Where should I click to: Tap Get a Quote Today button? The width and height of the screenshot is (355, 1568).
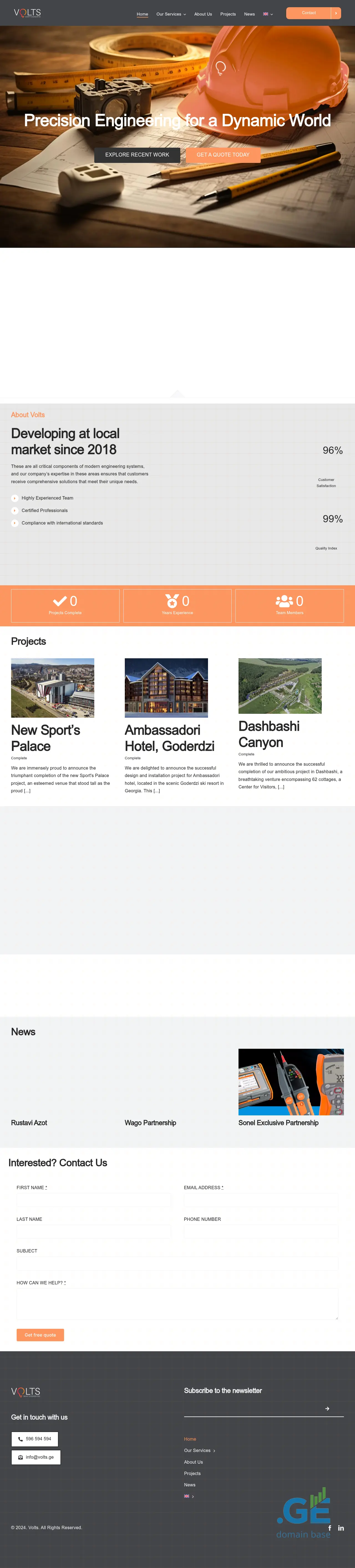(222, 155)
